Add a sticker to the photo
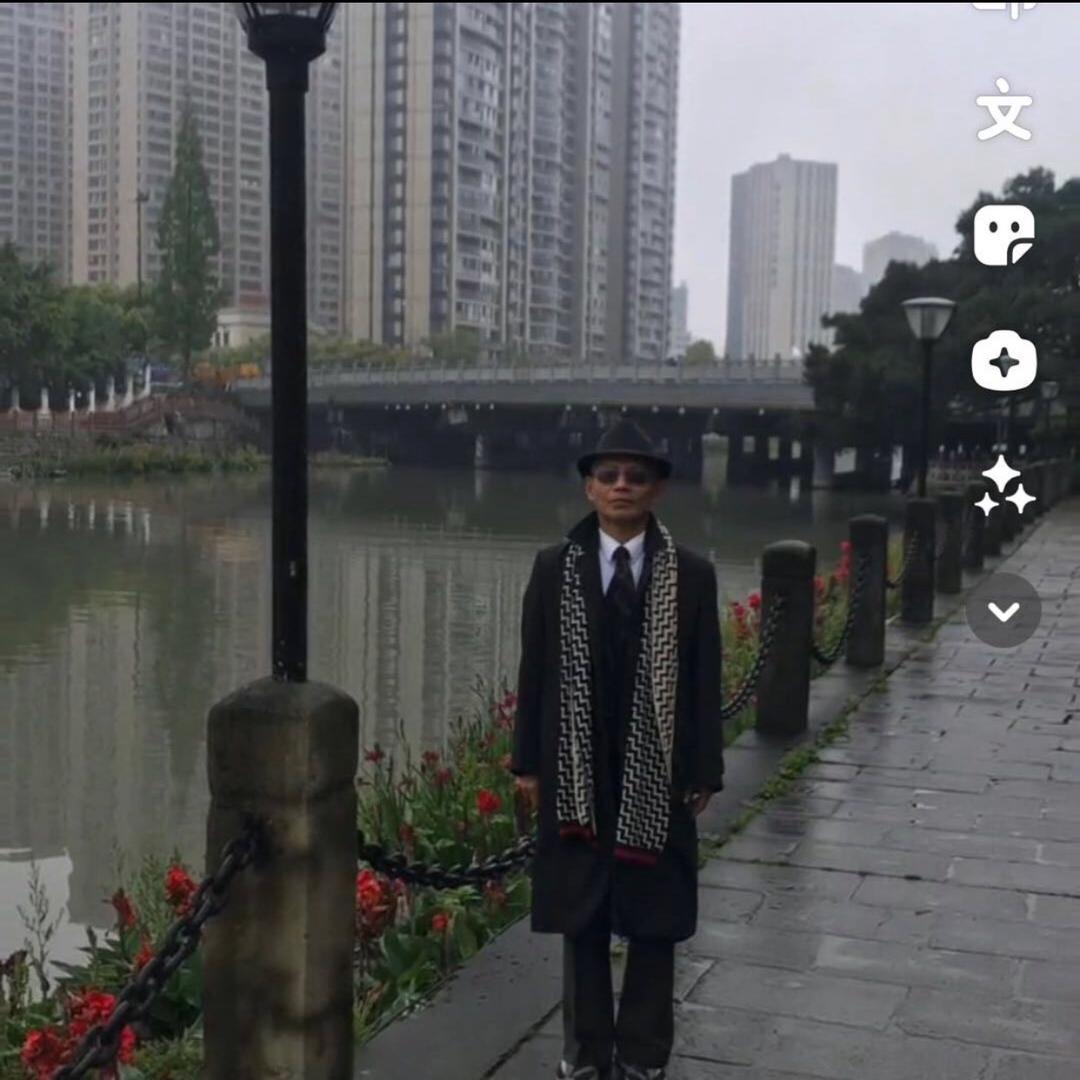Viewport: 1080px width, 1080px height. [1004, 235]
